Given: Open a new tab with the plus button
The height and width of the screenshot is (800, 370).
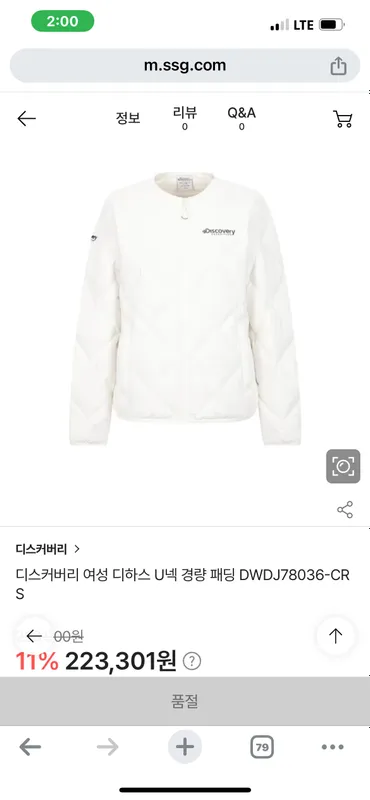Looking at the screenshot, I should click(x=185, y=747).
